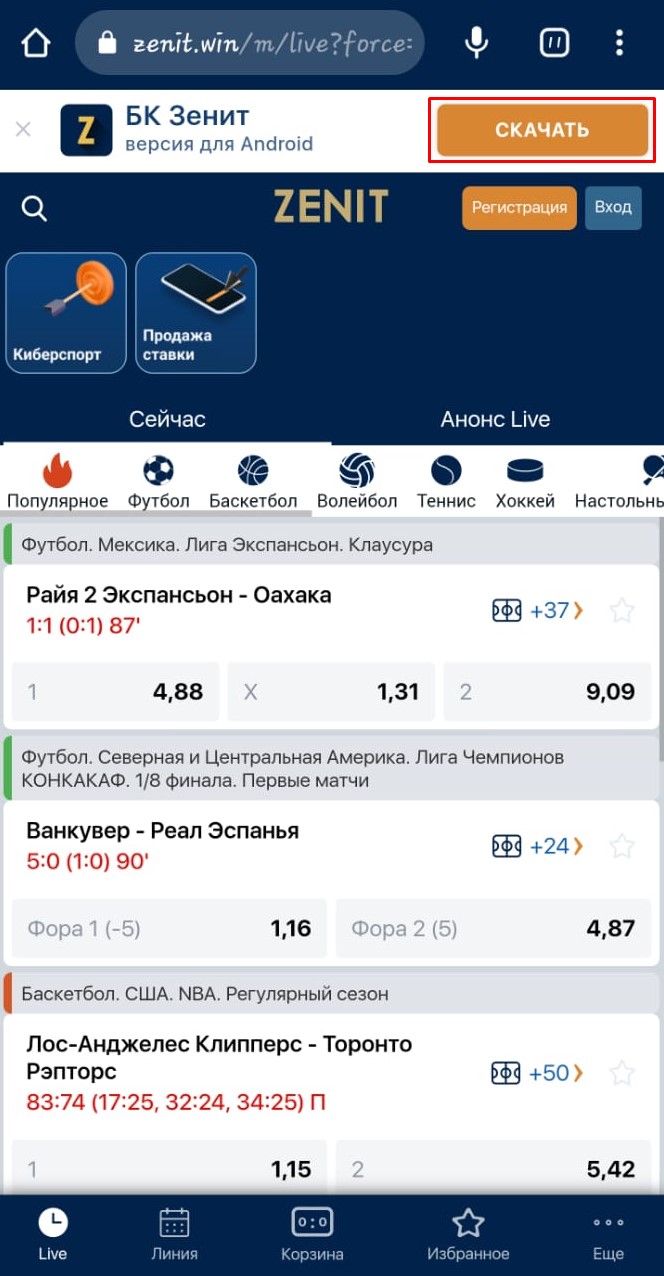Open the site search magnifier

34,208
